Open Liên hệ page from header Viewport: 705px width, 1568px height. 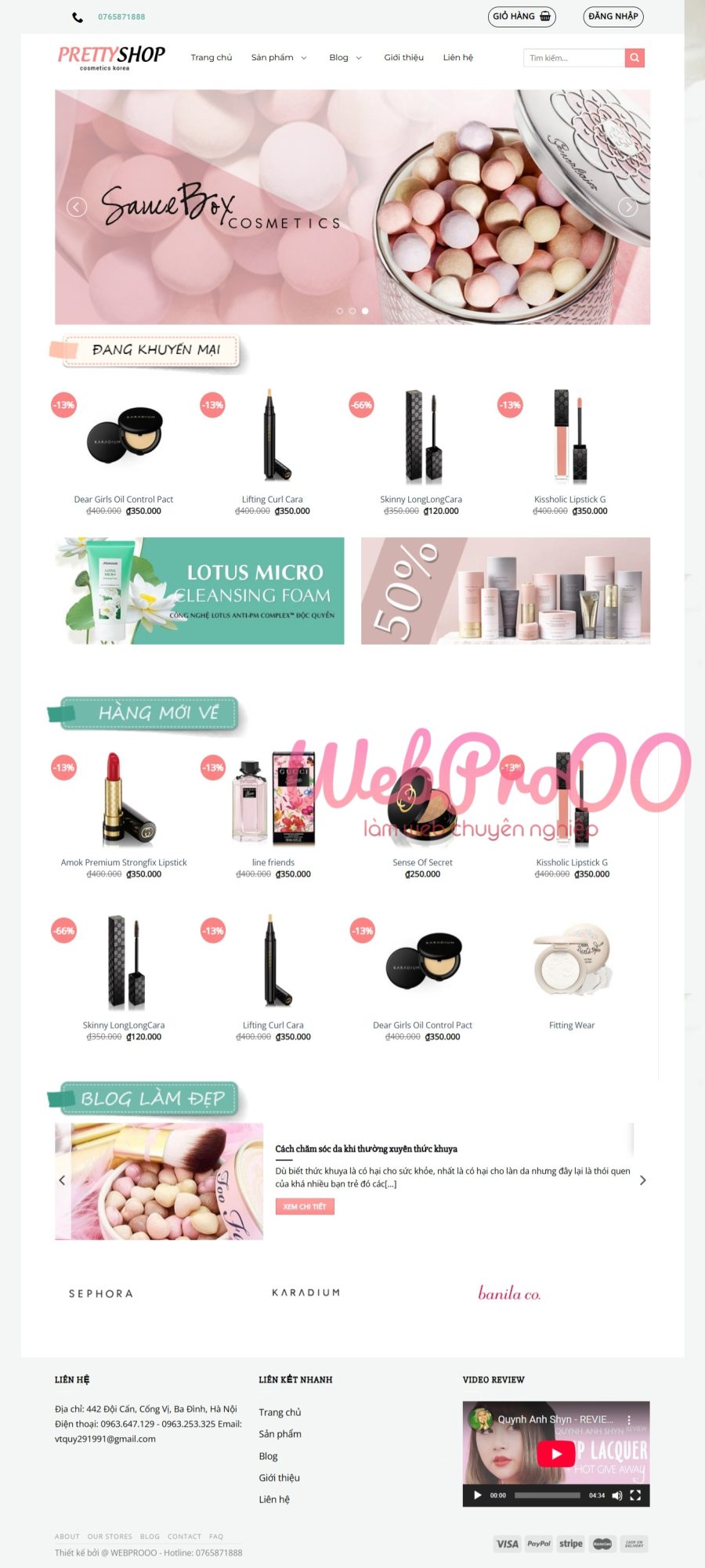tap(457, 57)
